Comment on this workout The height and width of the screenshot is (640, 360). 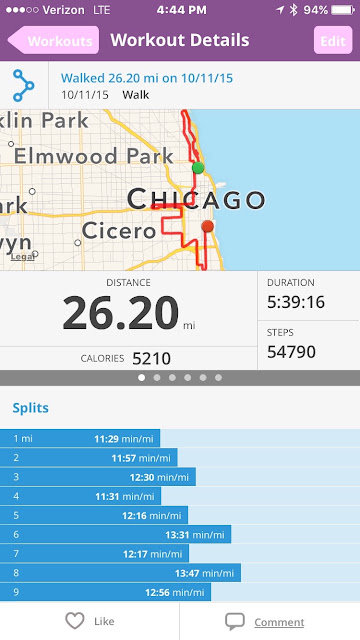pos(265,622)
